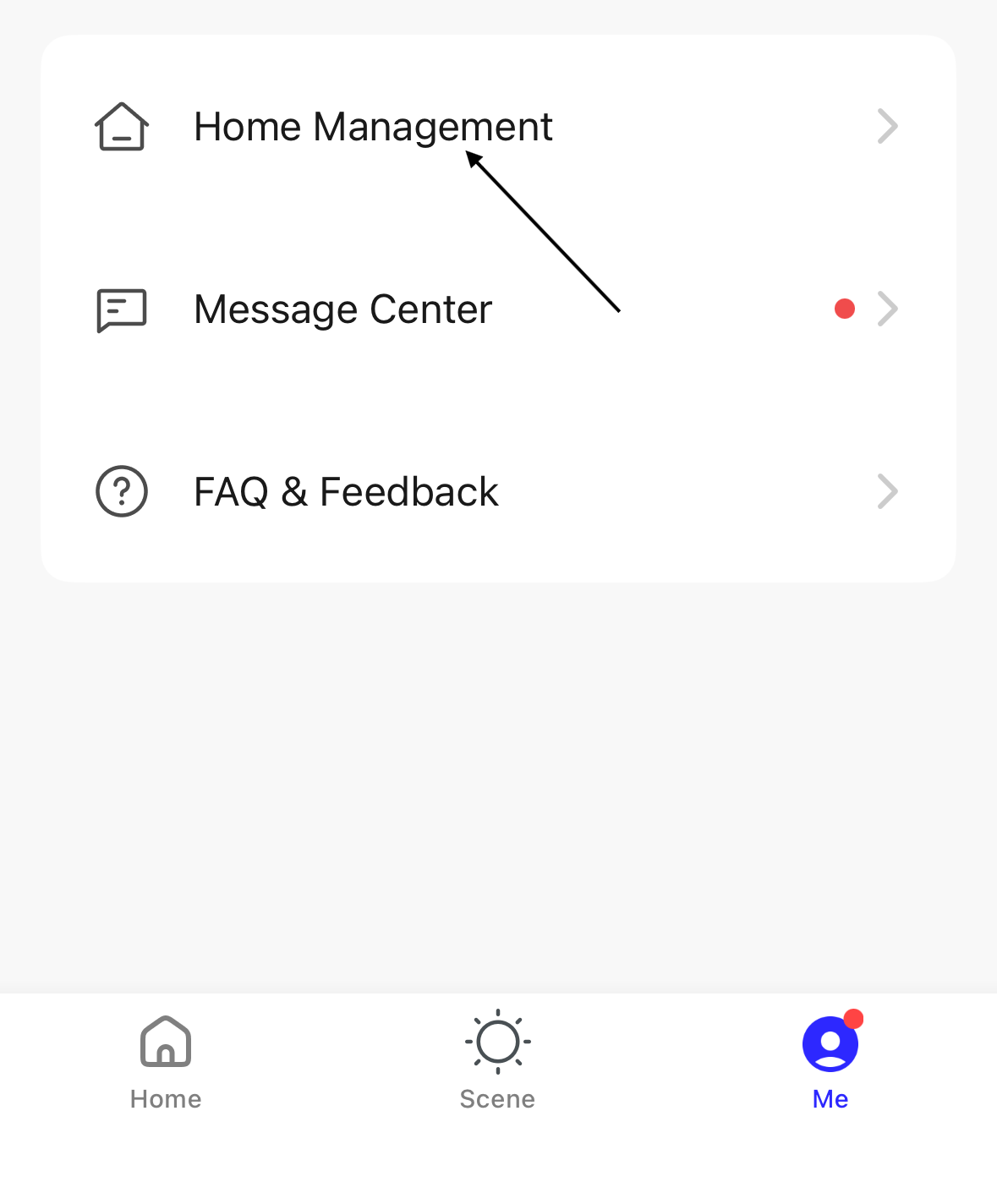997x1204 pixels.
Task: Switch to the Scene tab
Action: point(497,1062)
